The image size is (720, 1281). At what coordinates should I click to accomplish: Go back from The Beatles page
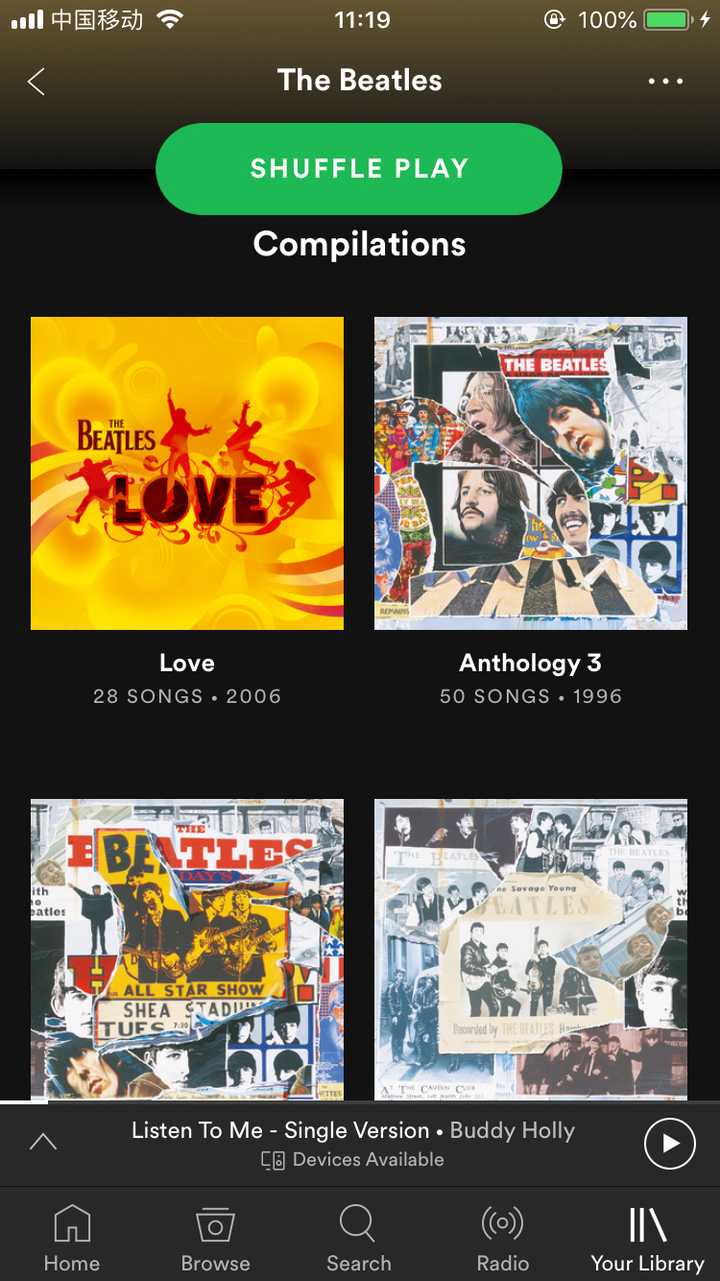[x=37, y=81]
